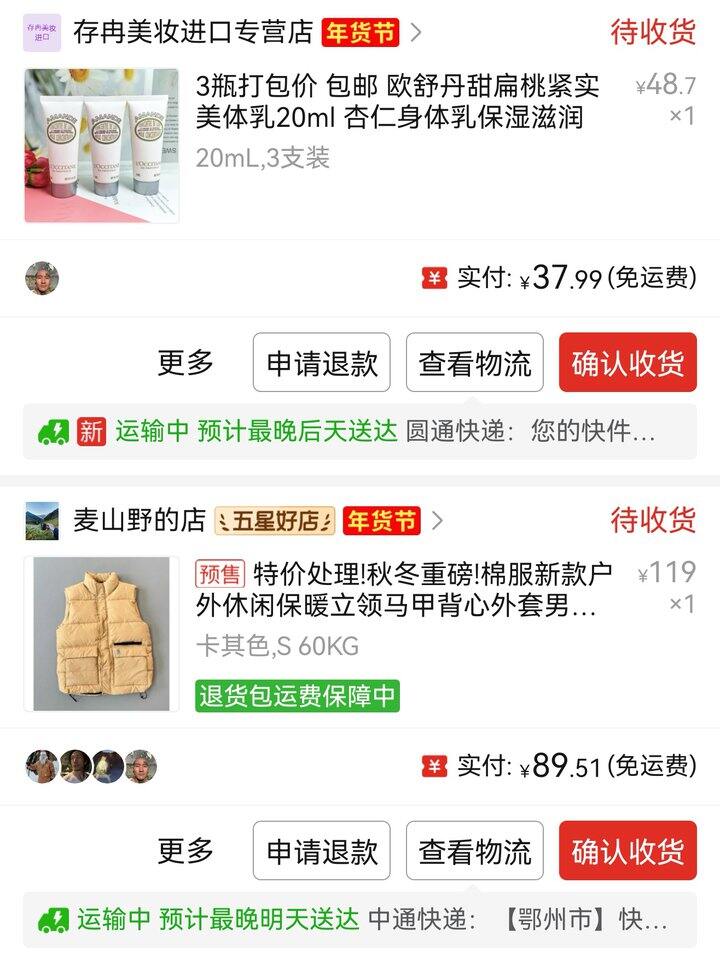The width and height of the screenshot is (720, 953).
Task: Confirm receipt of the vest order
Action: [x=627, y=851]
